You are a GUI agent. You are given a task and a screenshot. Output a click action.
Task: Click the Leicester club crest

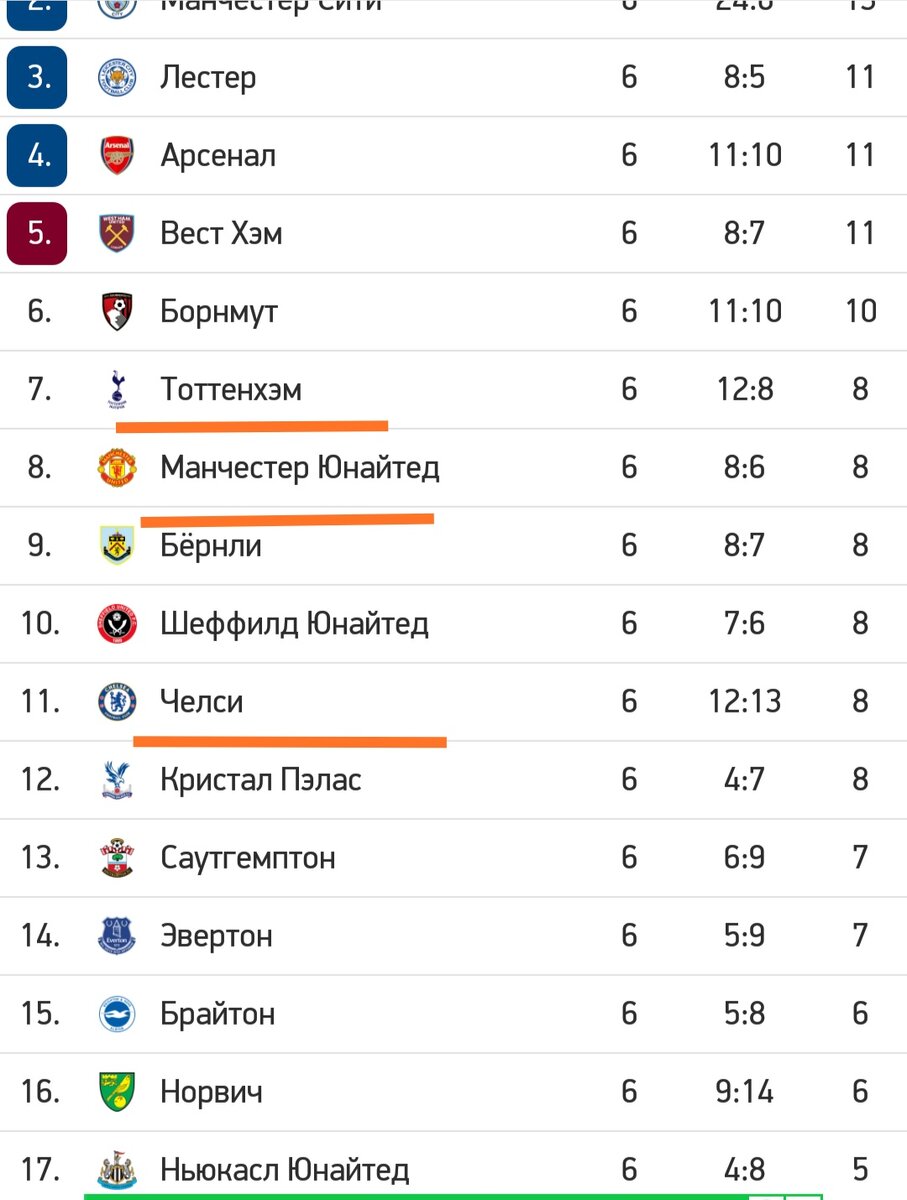coord(116,77)
